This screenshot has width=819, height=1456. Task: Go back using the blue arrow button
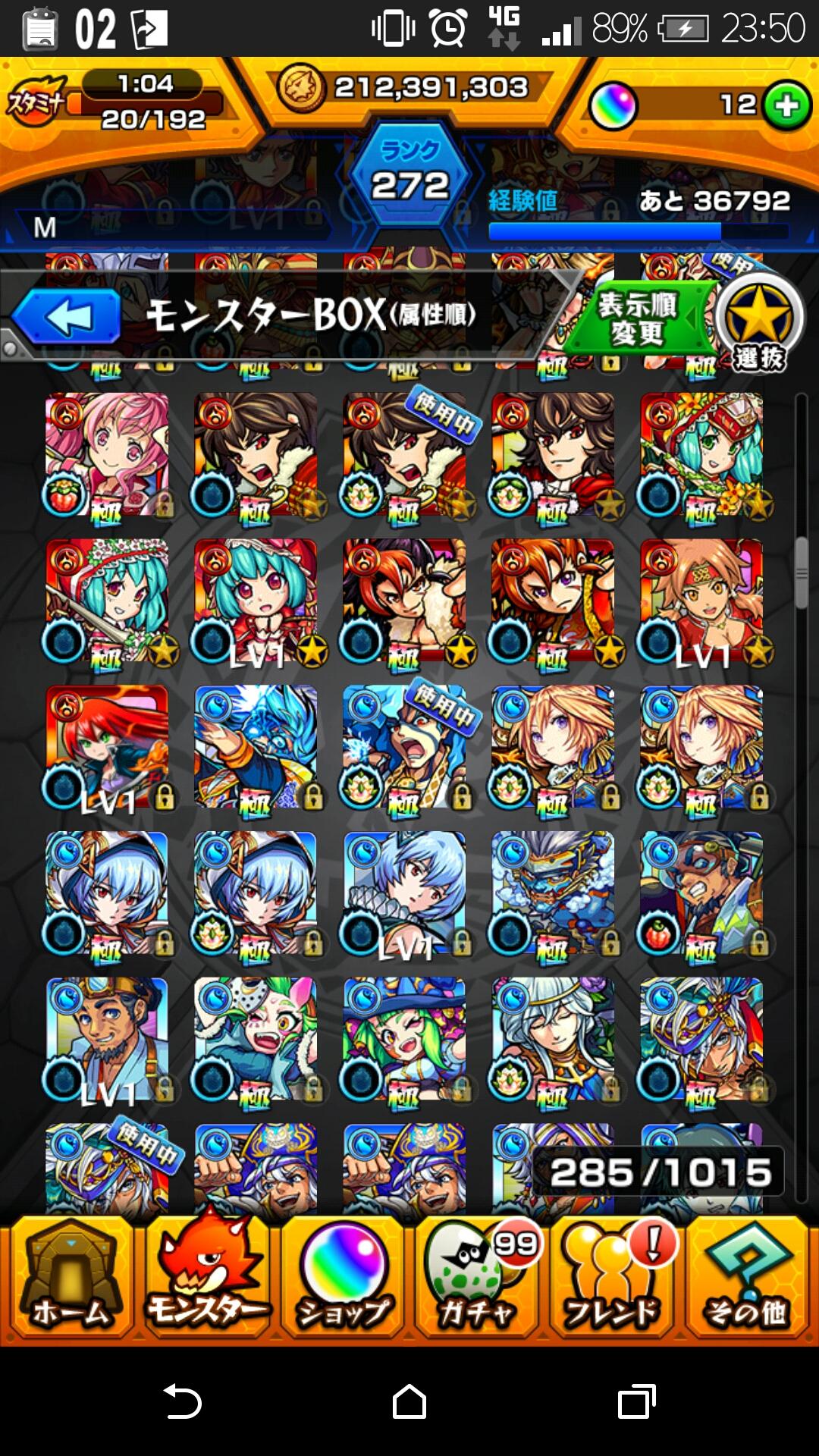[x=67, y=317]
